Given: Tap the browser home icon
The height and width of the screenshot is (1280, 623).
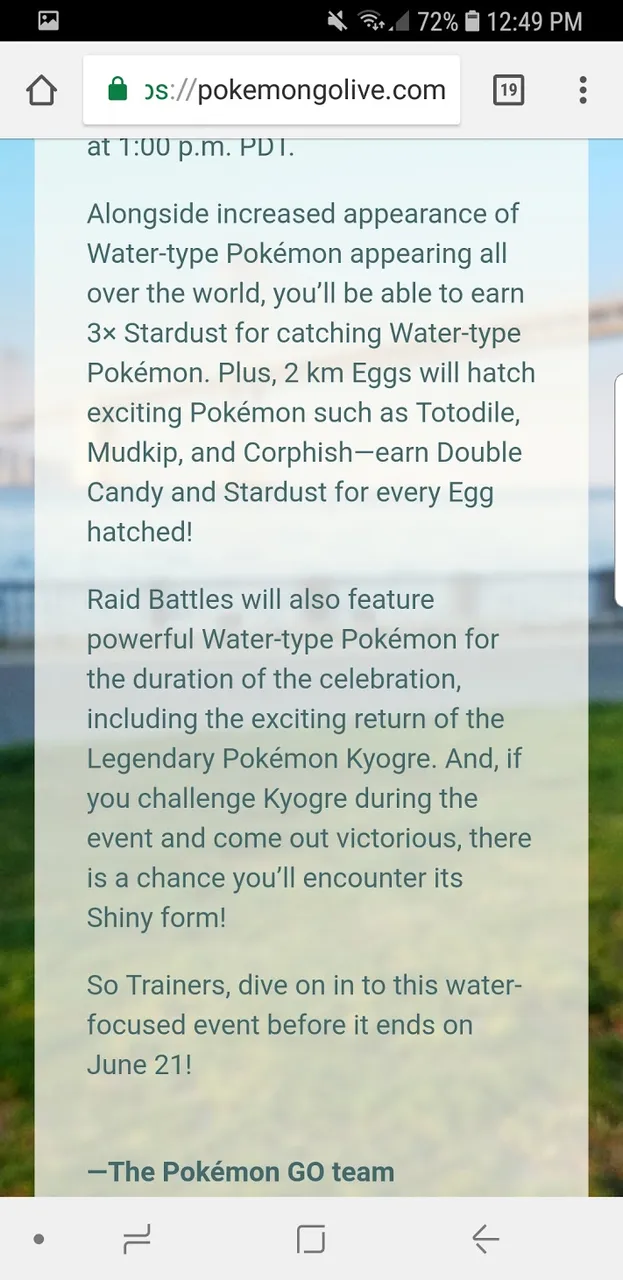Looking at the screenshot, I should (x=41, y=90).
